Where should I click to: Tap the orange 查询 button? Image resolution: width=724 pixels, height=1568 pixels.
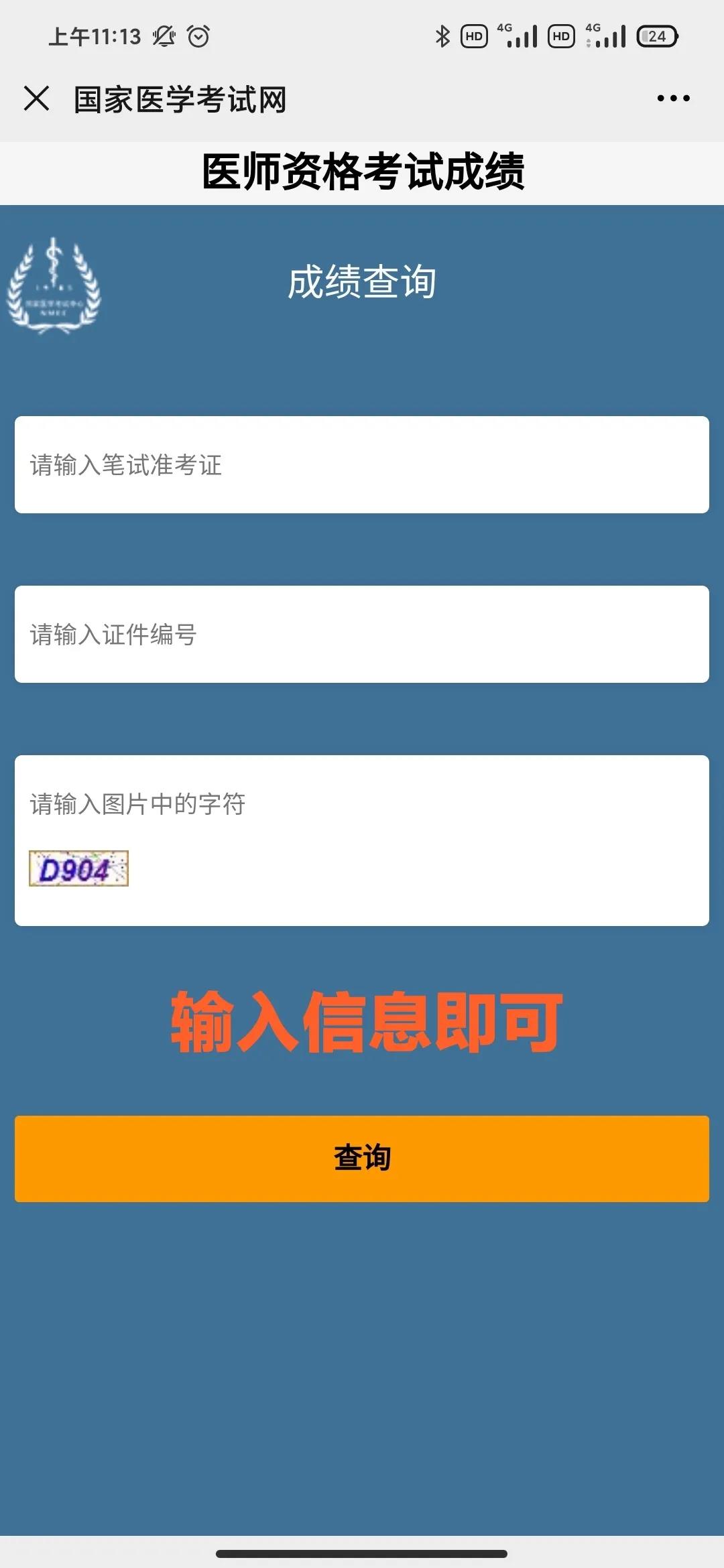362,1159
